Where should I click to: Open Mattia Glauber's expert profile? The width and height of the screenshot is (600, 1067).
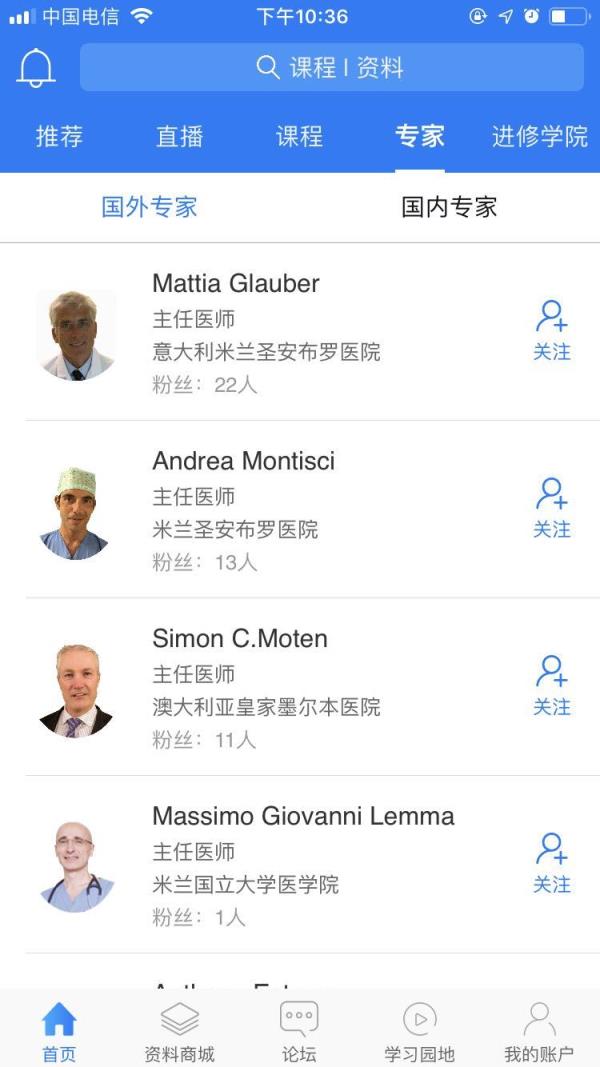[x=236, y=284]
